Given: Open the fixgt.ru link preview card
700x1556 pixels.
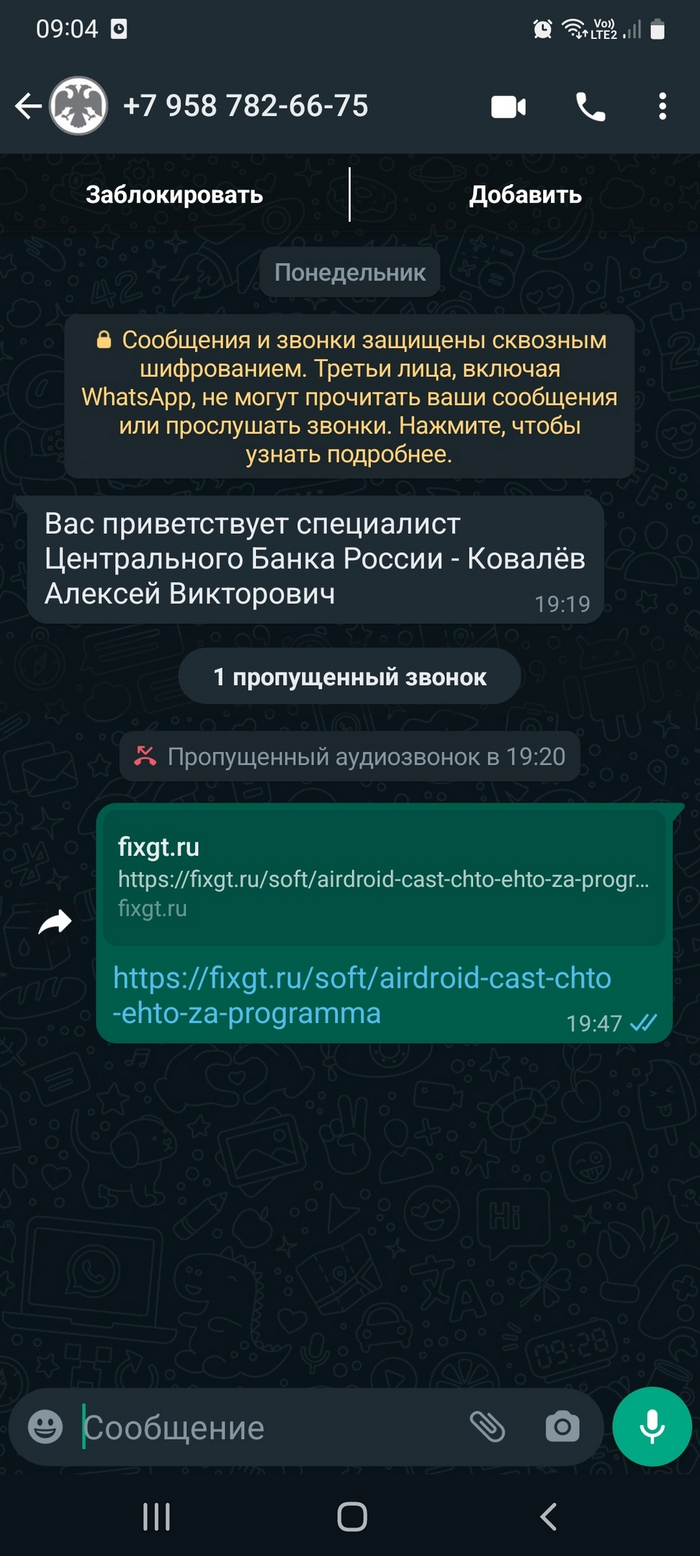Looking at the screenshot, I should (x=384, y=877).
